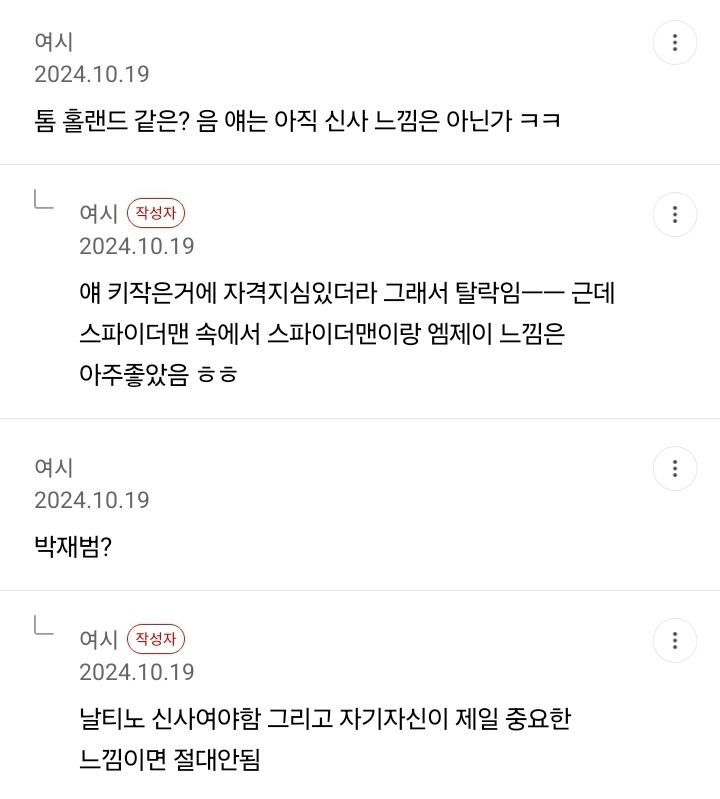The width and height of the screenshot is (720, 799).
Task: Open options menu for the 박재범 comment
Action: click(675, 468)
